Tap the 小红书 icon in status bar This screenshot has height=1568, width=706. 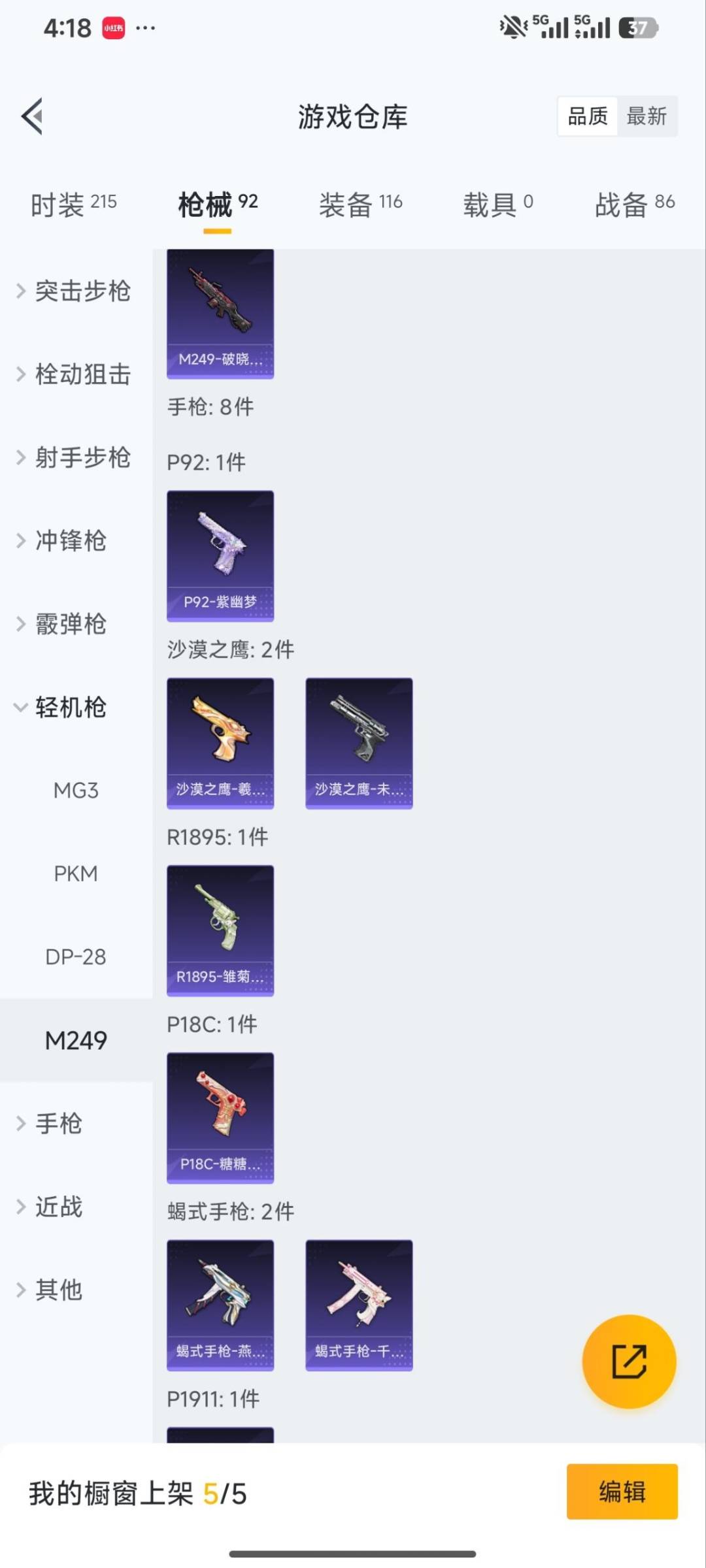pos(111,27)
